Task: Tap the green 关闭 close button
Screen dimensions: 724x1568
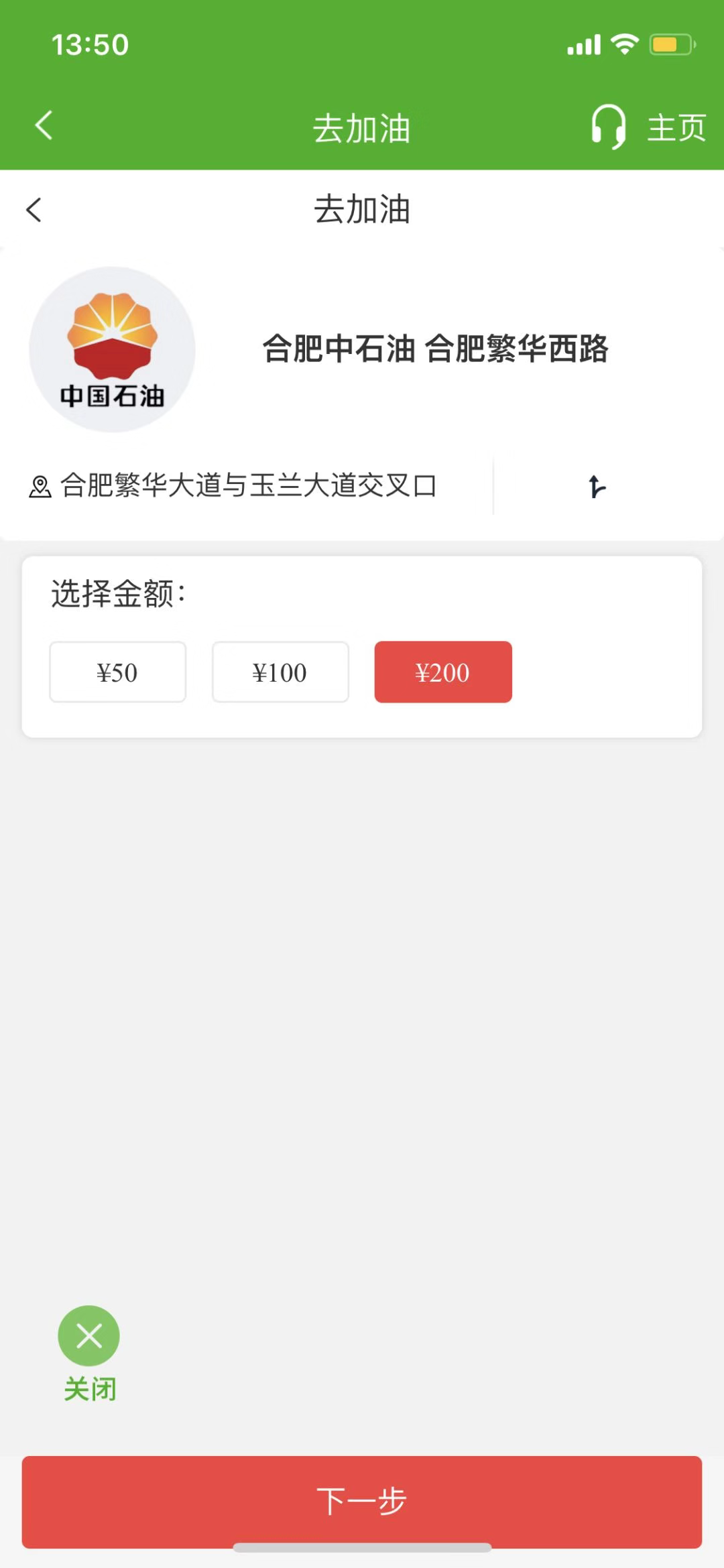Action: [x=89, y=1336]
